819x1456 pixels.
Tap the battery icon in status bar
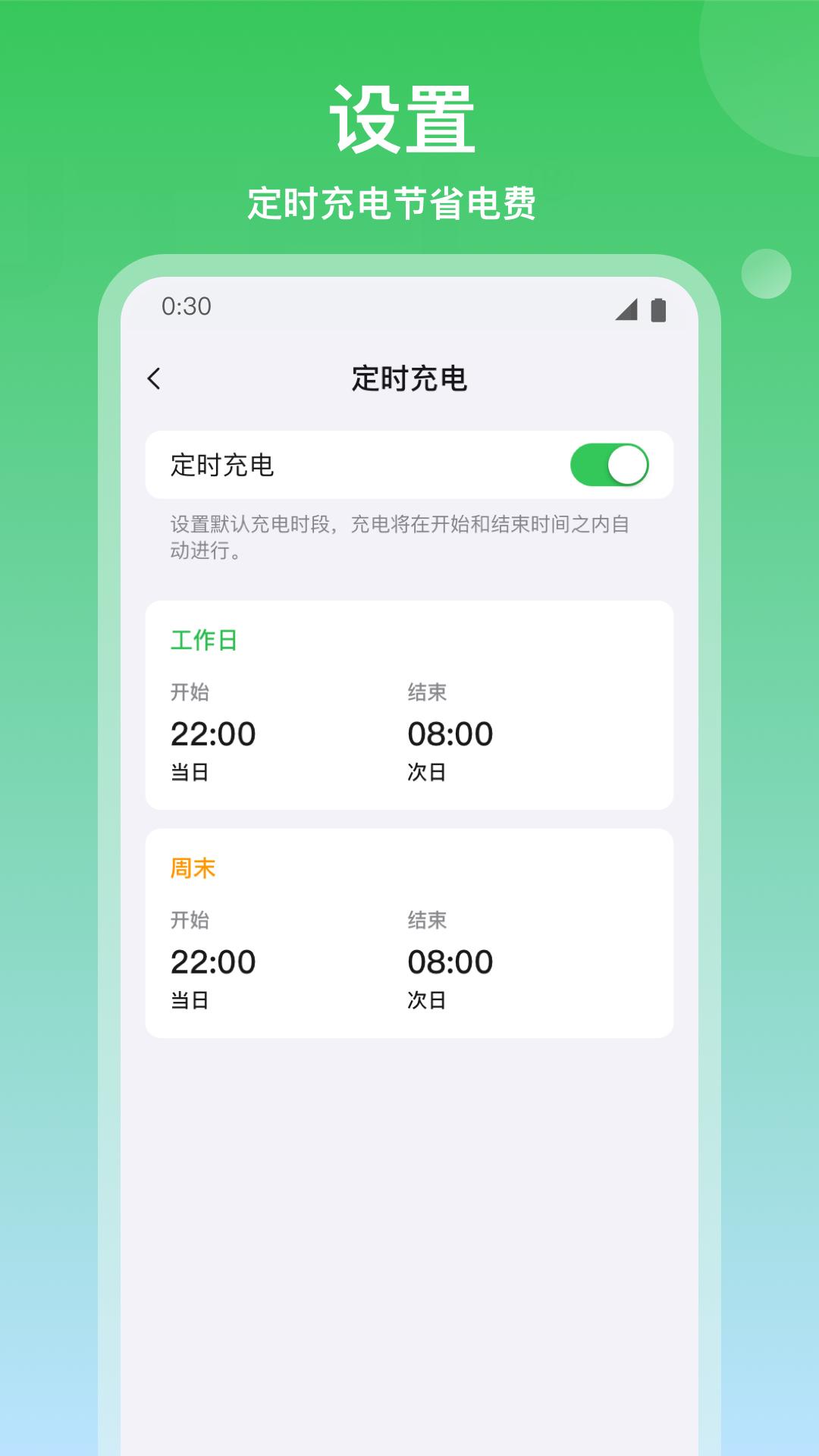click(659, 308)
